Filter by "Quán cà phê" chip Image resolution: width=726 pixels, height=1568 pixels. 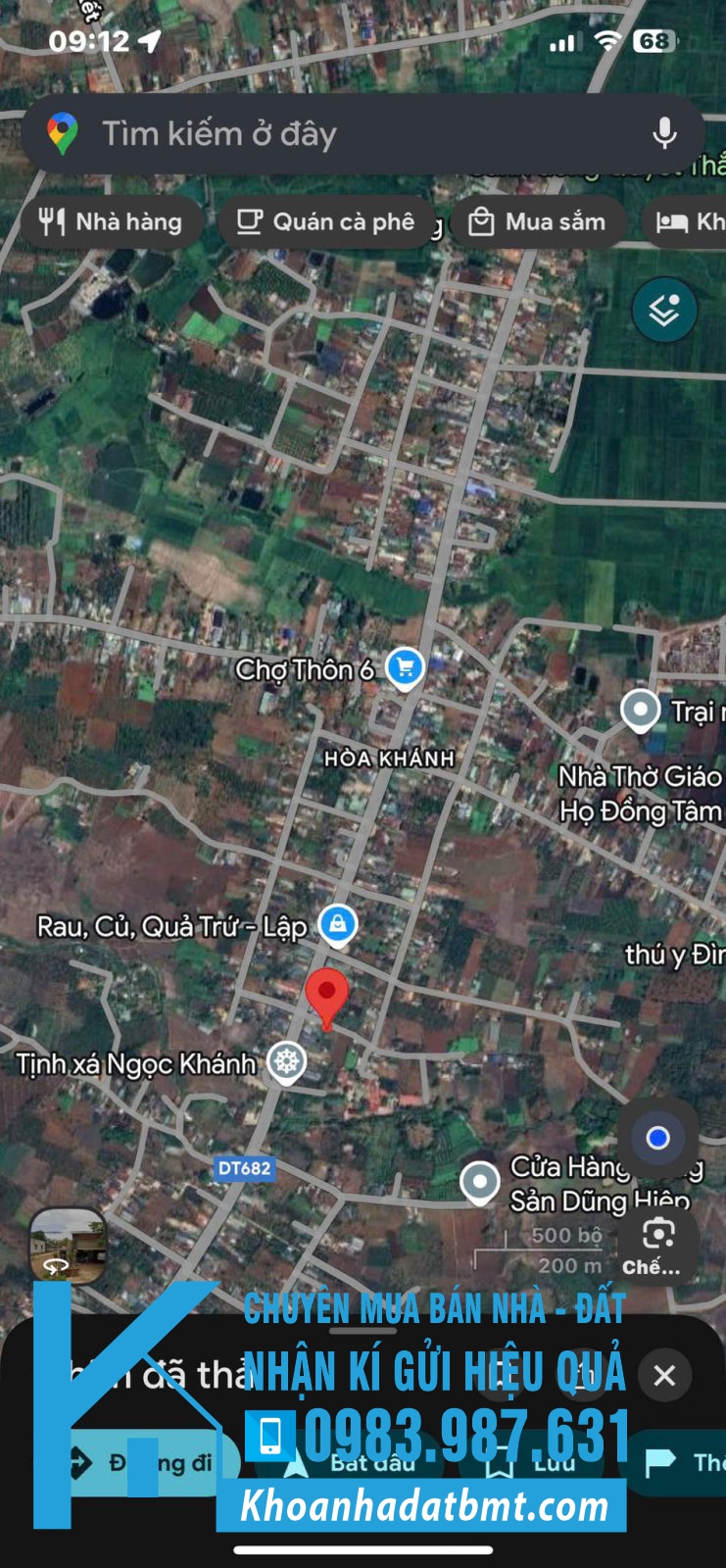click(x=326, y=222)
